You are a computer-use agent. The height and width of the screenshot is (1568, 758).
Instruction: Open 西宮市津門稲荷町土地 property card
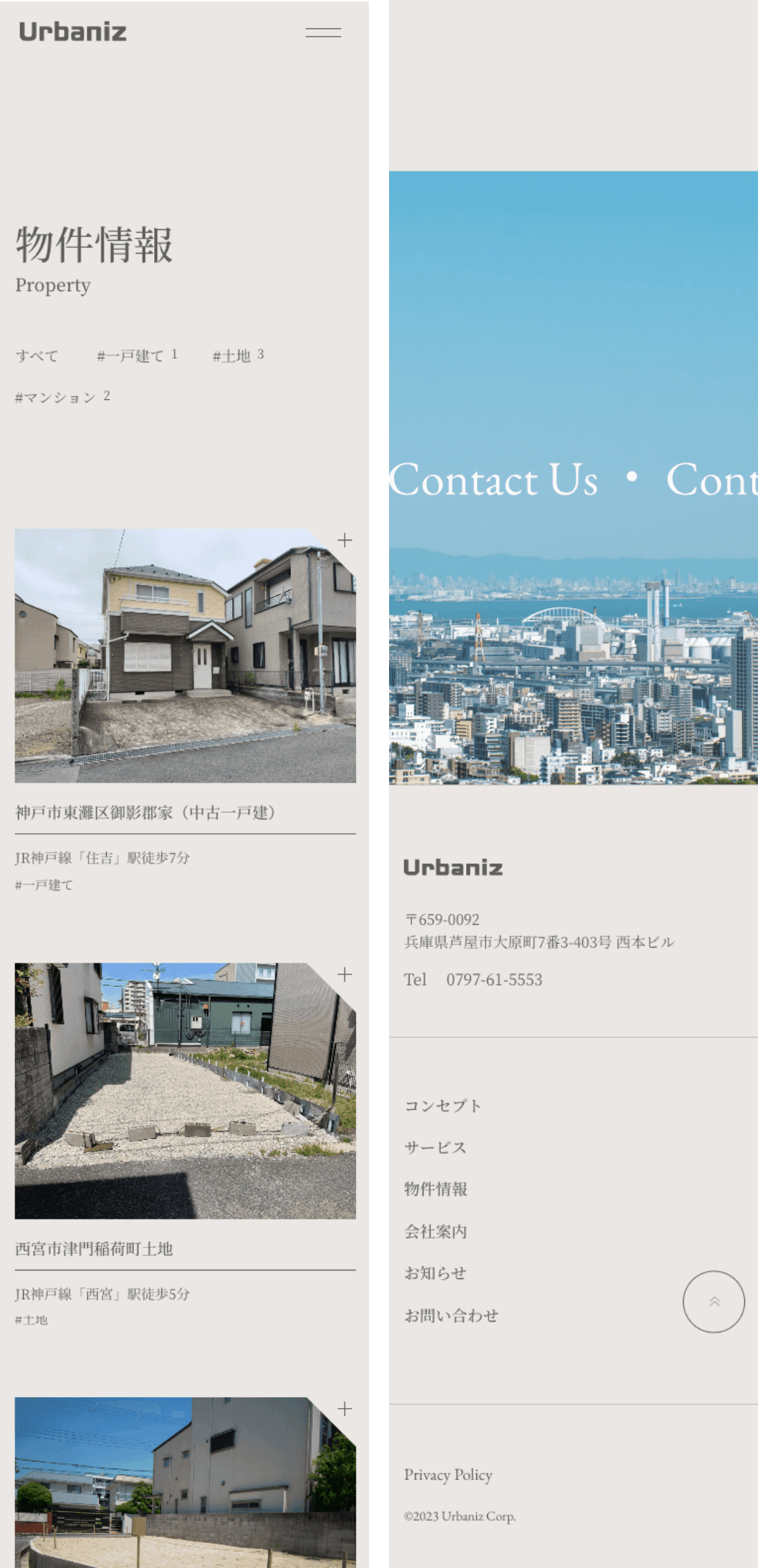[x=185, y=1091]
